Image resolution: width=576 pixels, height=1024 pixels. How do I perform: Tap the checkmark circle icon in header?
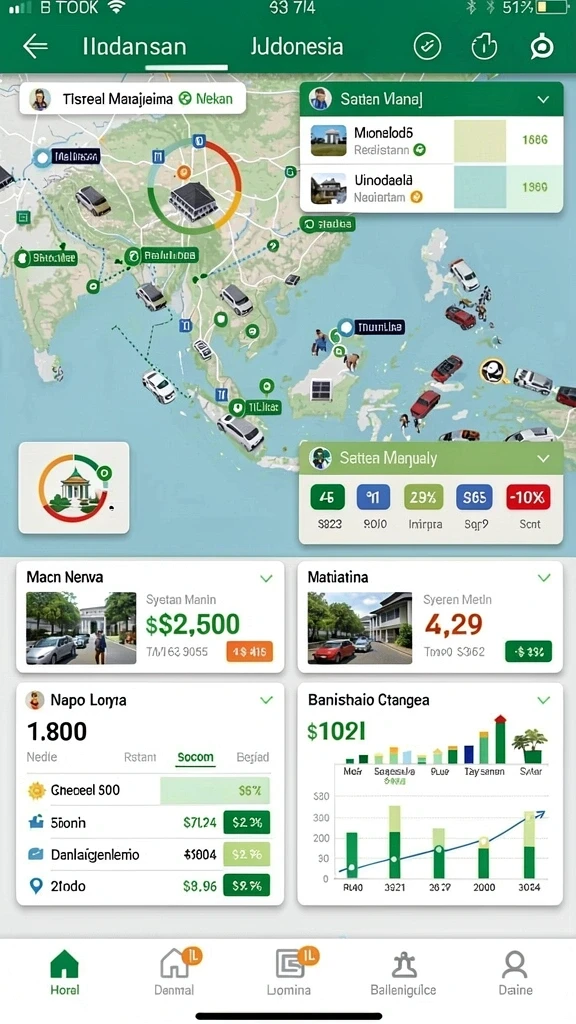click(x=427, y=47)
